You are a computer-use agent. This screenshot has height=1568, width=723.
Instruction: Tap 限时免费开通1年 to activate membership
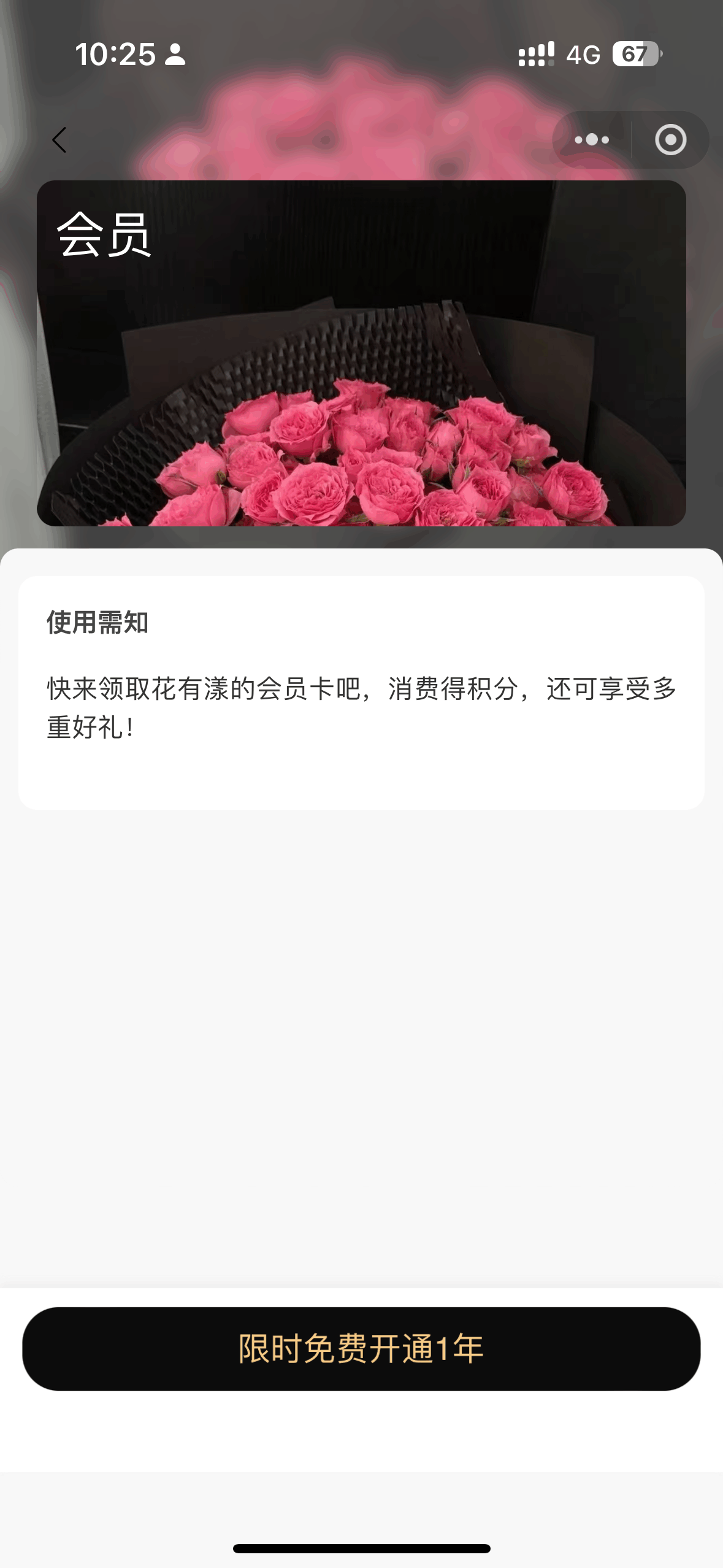click(x=361, y=1349)
